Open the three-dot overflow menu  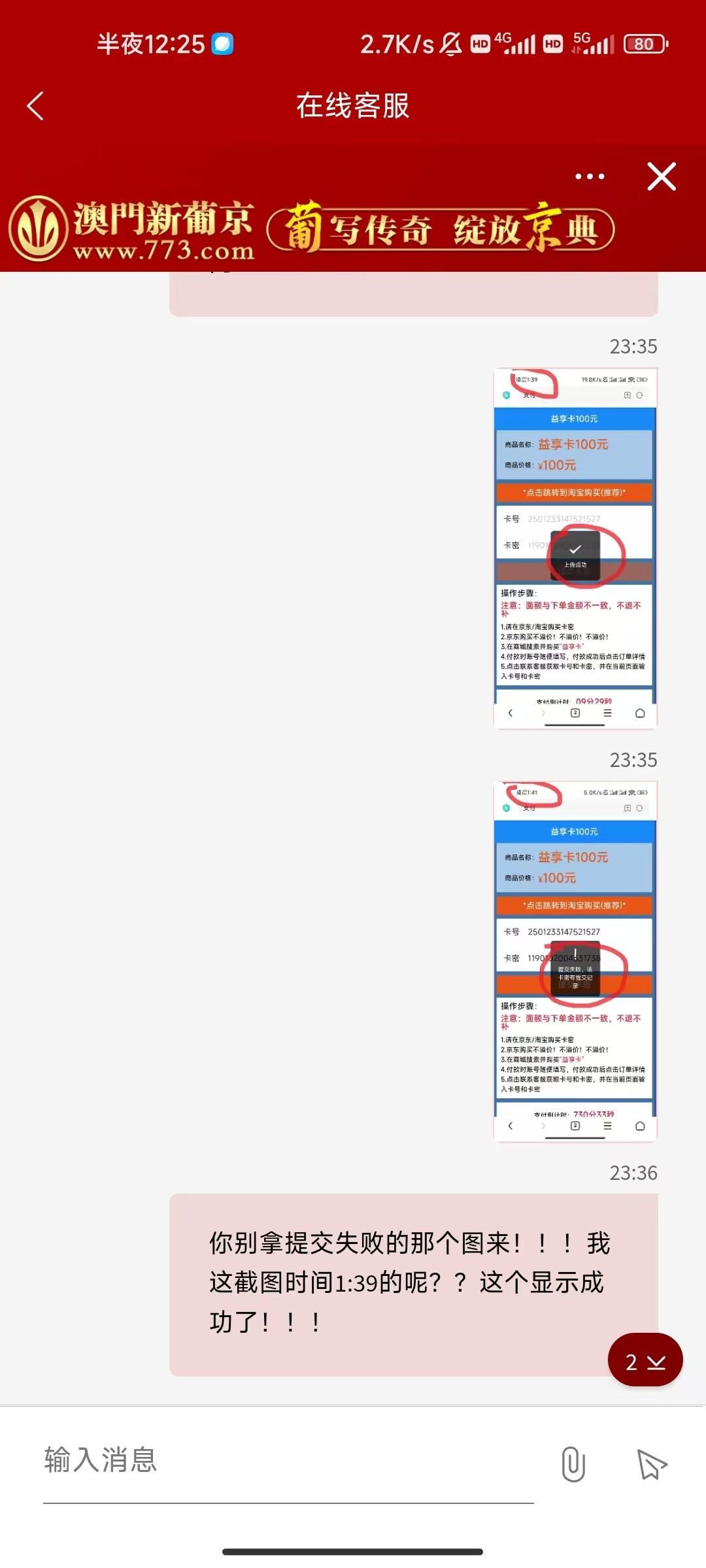590,176
